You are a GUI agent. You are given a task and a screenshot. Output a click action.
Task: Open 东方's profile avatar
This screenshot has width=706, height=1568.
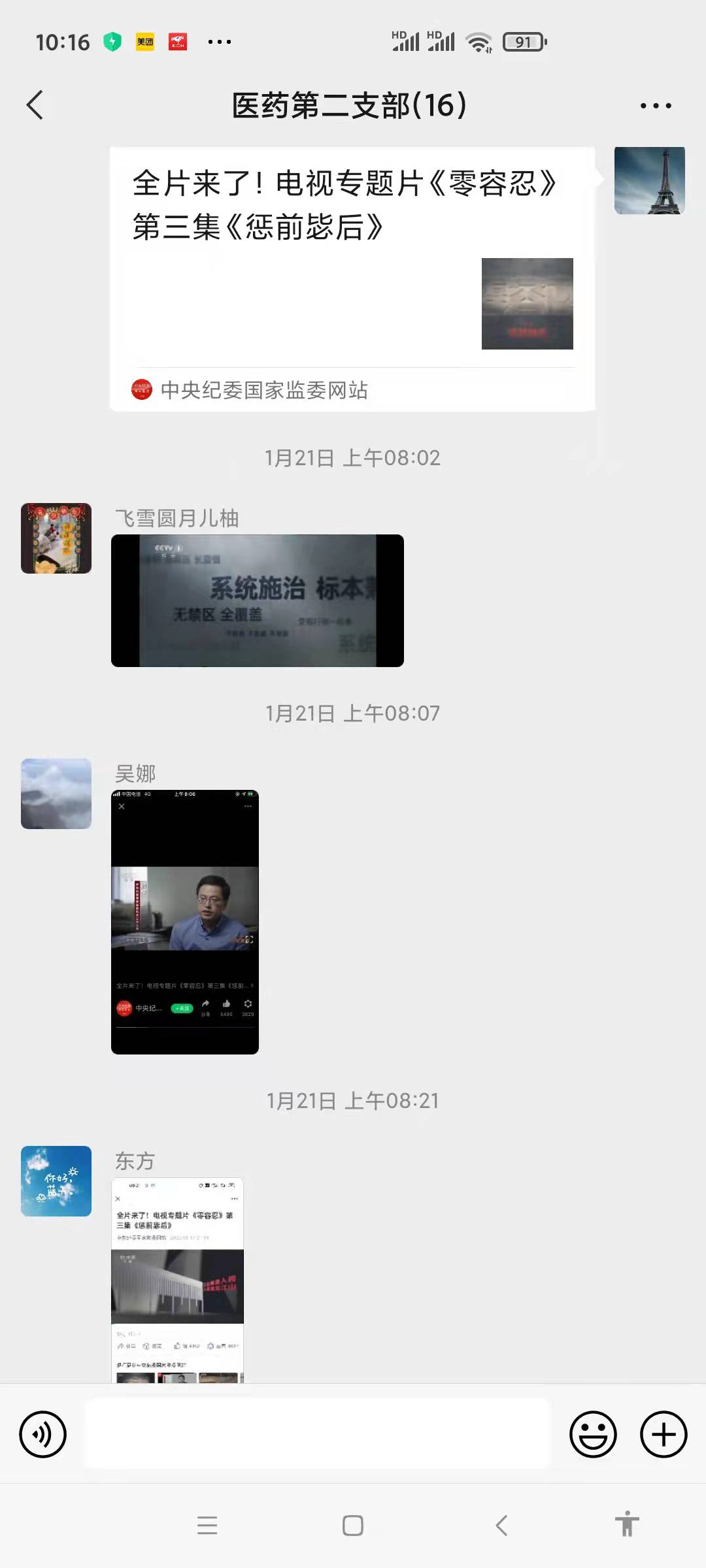[56, 1181]
